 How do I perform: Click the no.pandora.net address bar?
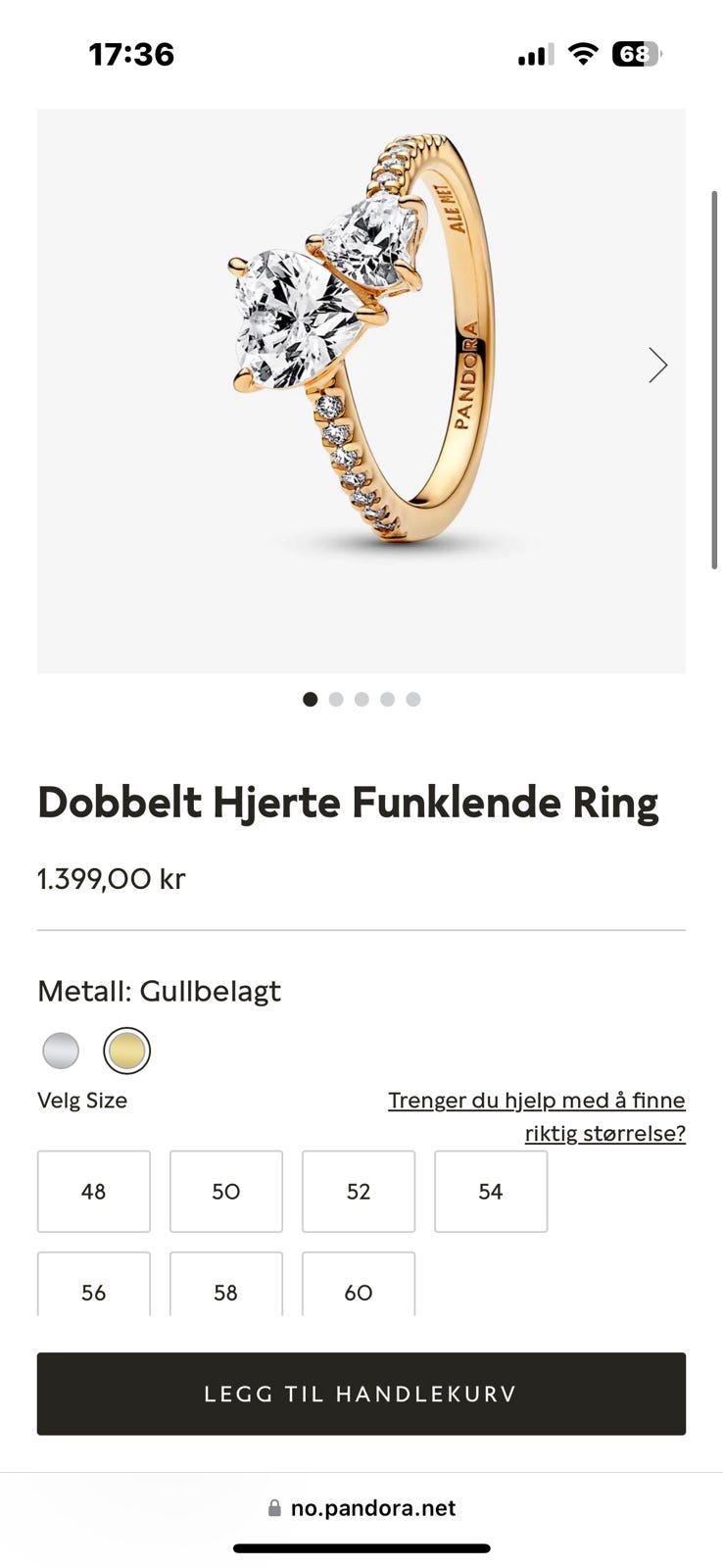(372, 1507)
